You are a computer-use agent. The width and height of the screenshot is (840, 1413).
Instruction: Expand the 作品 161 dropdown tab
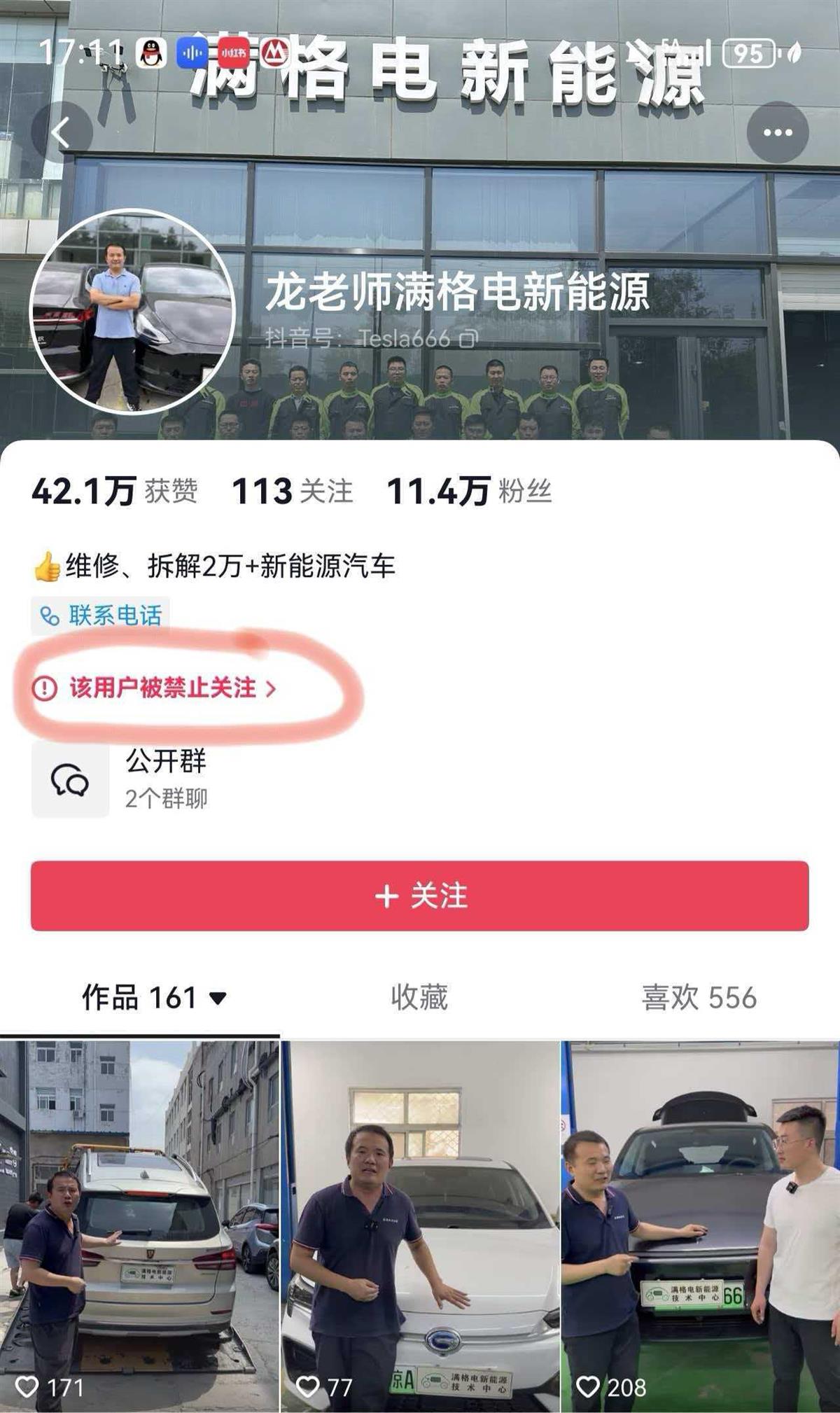point(154,997)
